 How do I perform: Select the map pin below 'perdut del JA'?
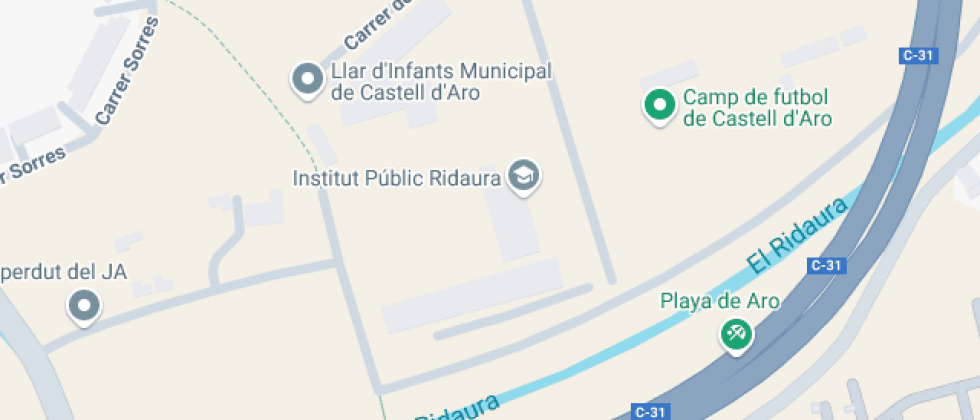coord(84,306)
